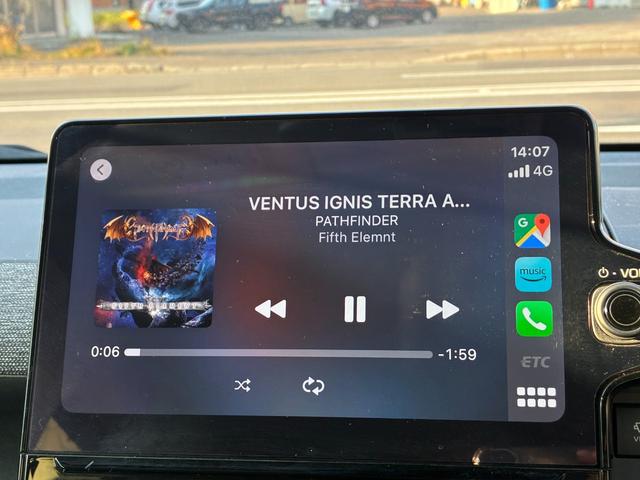Open Google Maps from the sidebar

coord(533,230)
